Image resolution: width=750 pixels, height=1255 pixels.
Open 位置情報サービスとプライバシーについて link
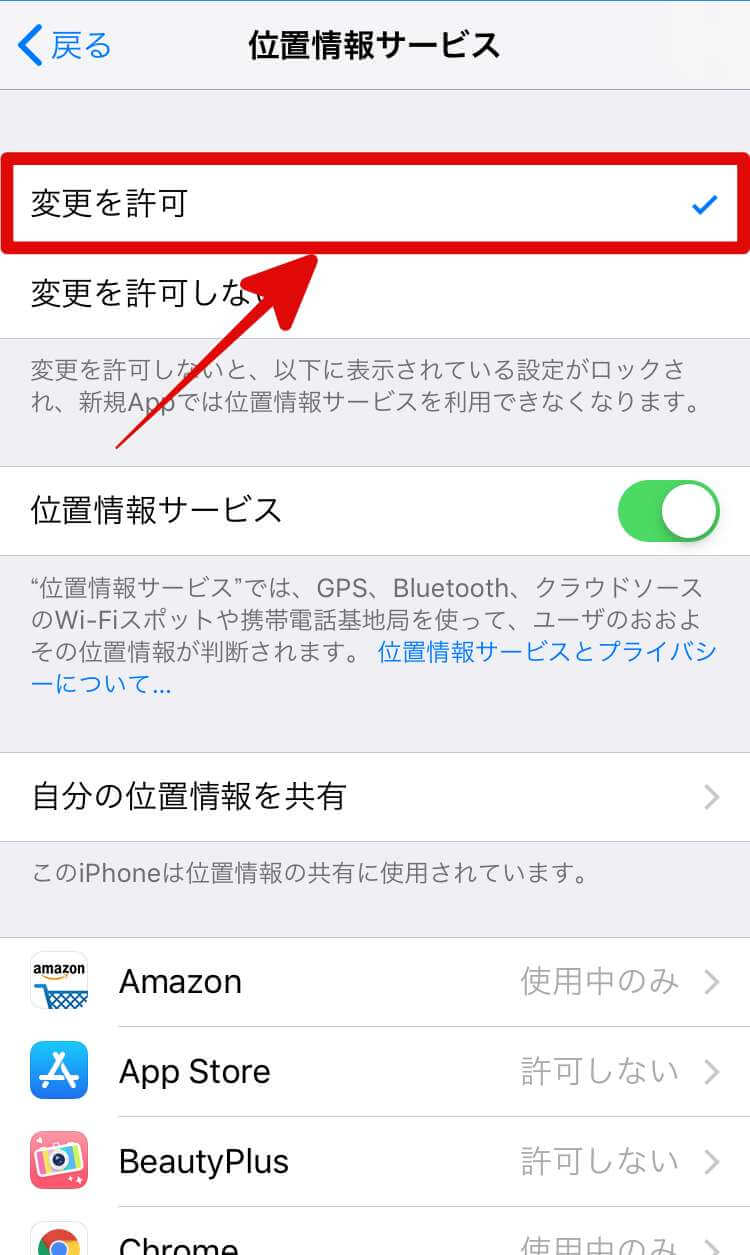[546, 653]
